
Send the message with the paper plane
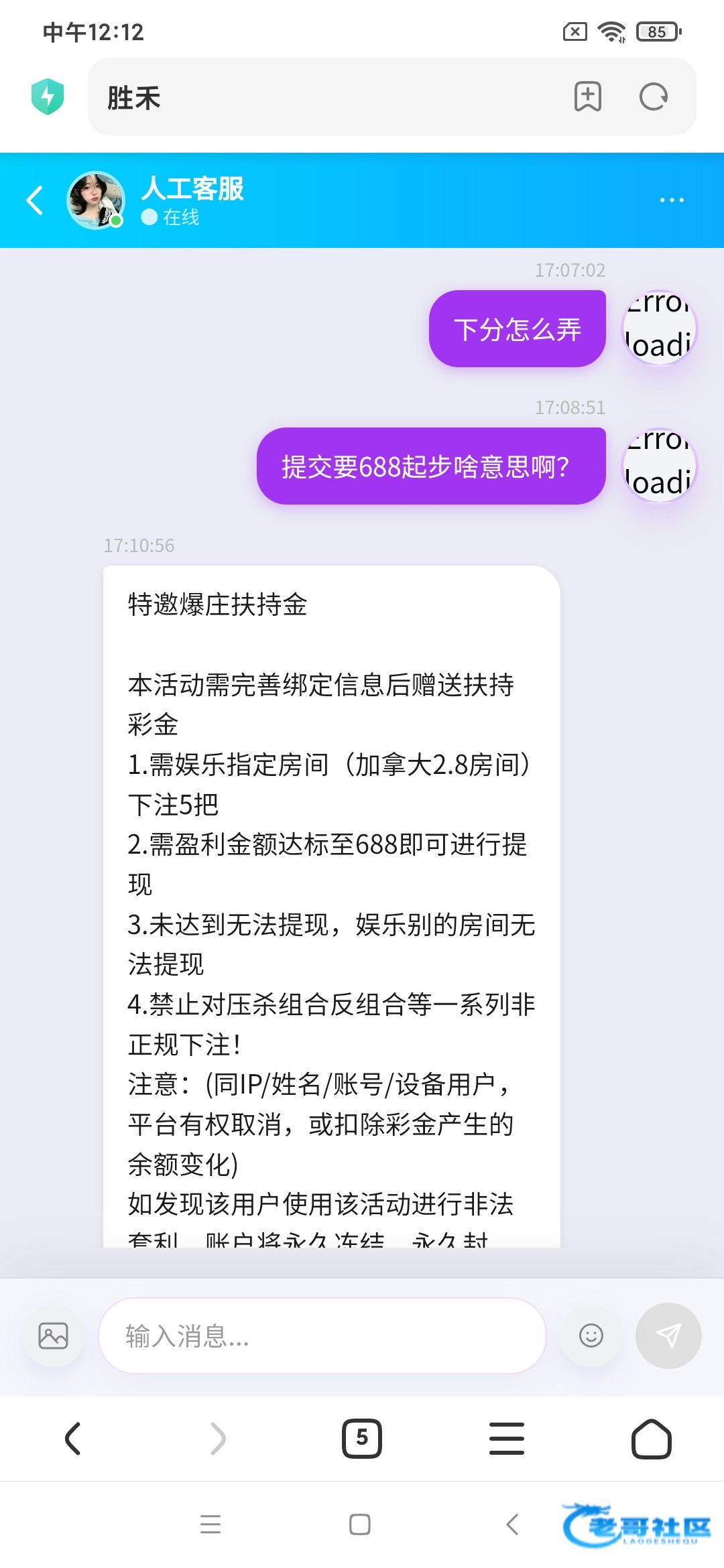668,1335
